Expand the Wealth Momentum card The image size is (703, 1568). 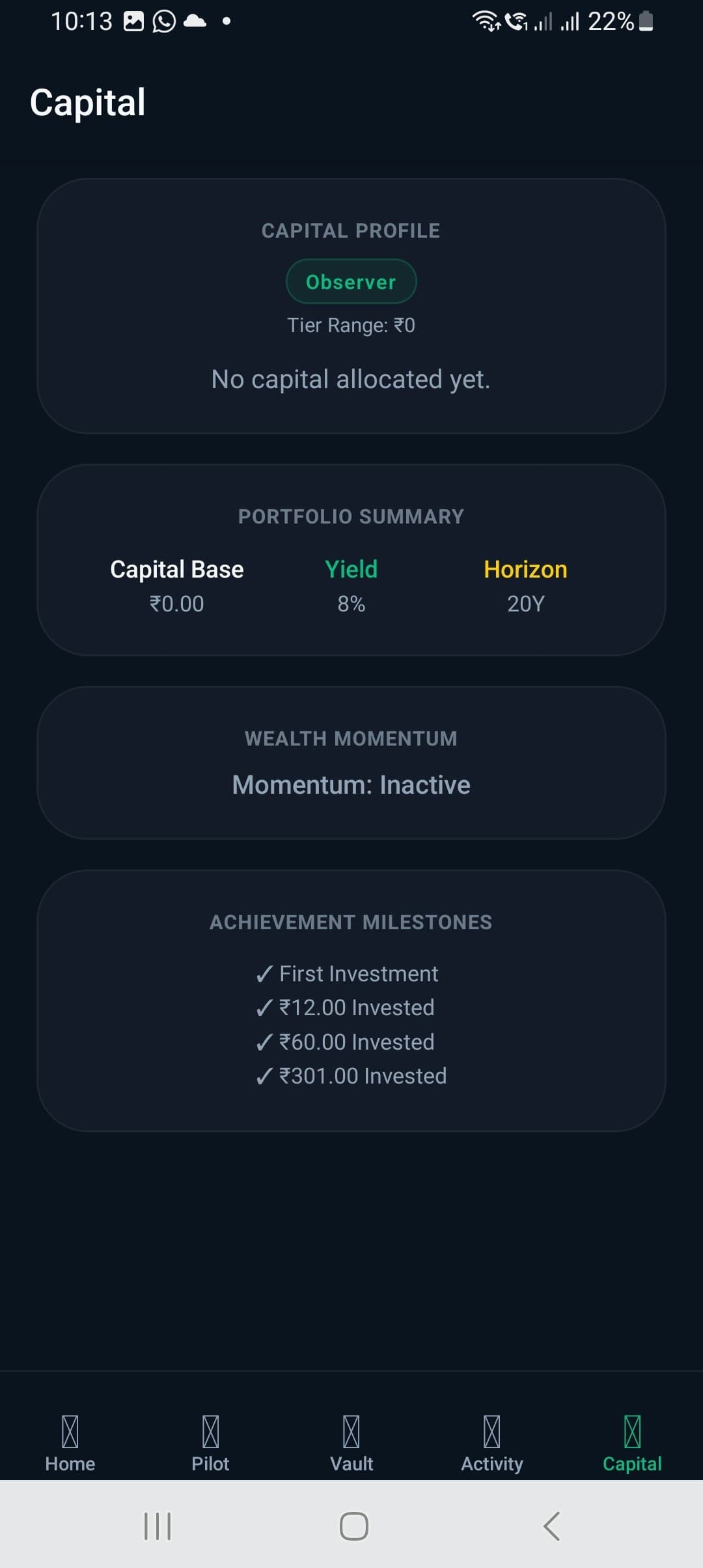351,762
